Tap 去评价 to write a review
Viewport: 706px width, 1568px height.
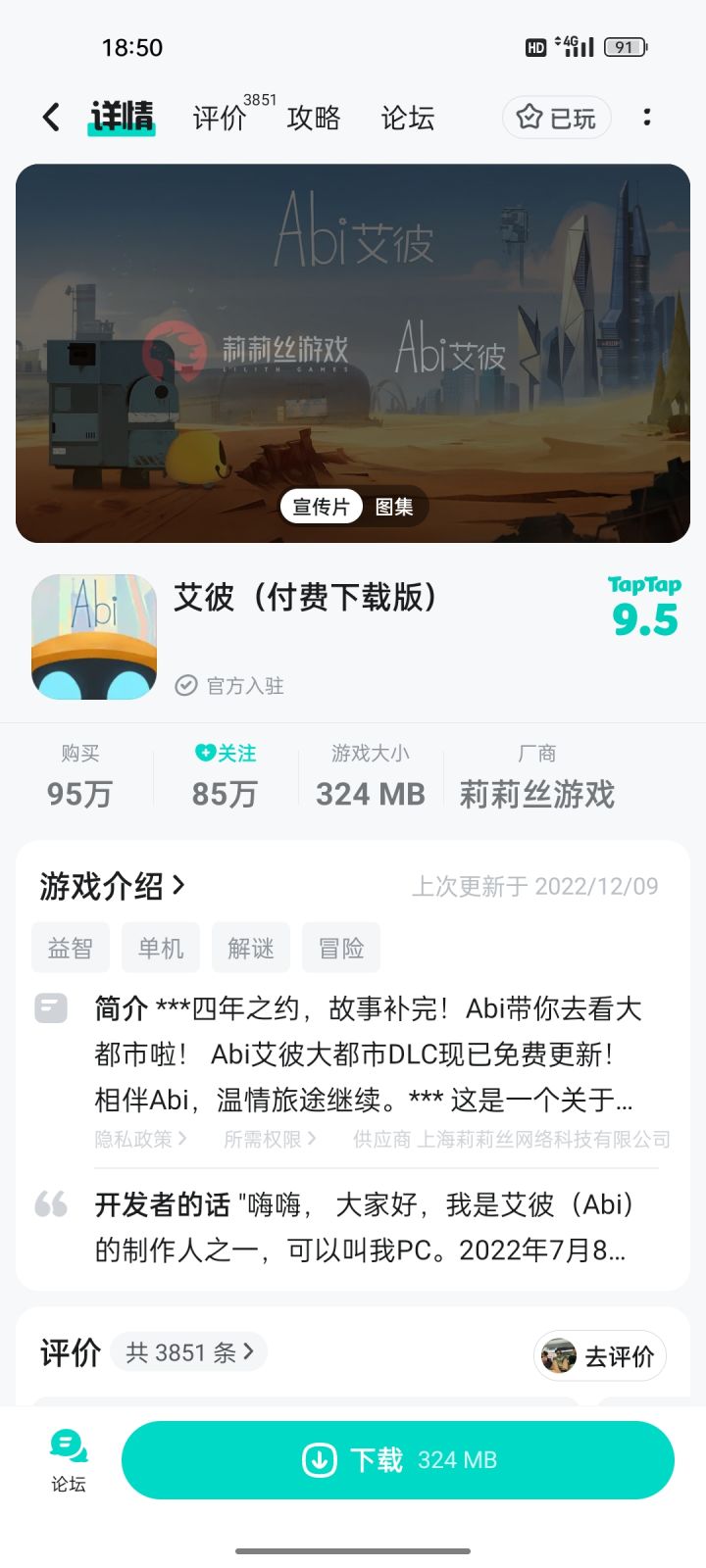599,1355
